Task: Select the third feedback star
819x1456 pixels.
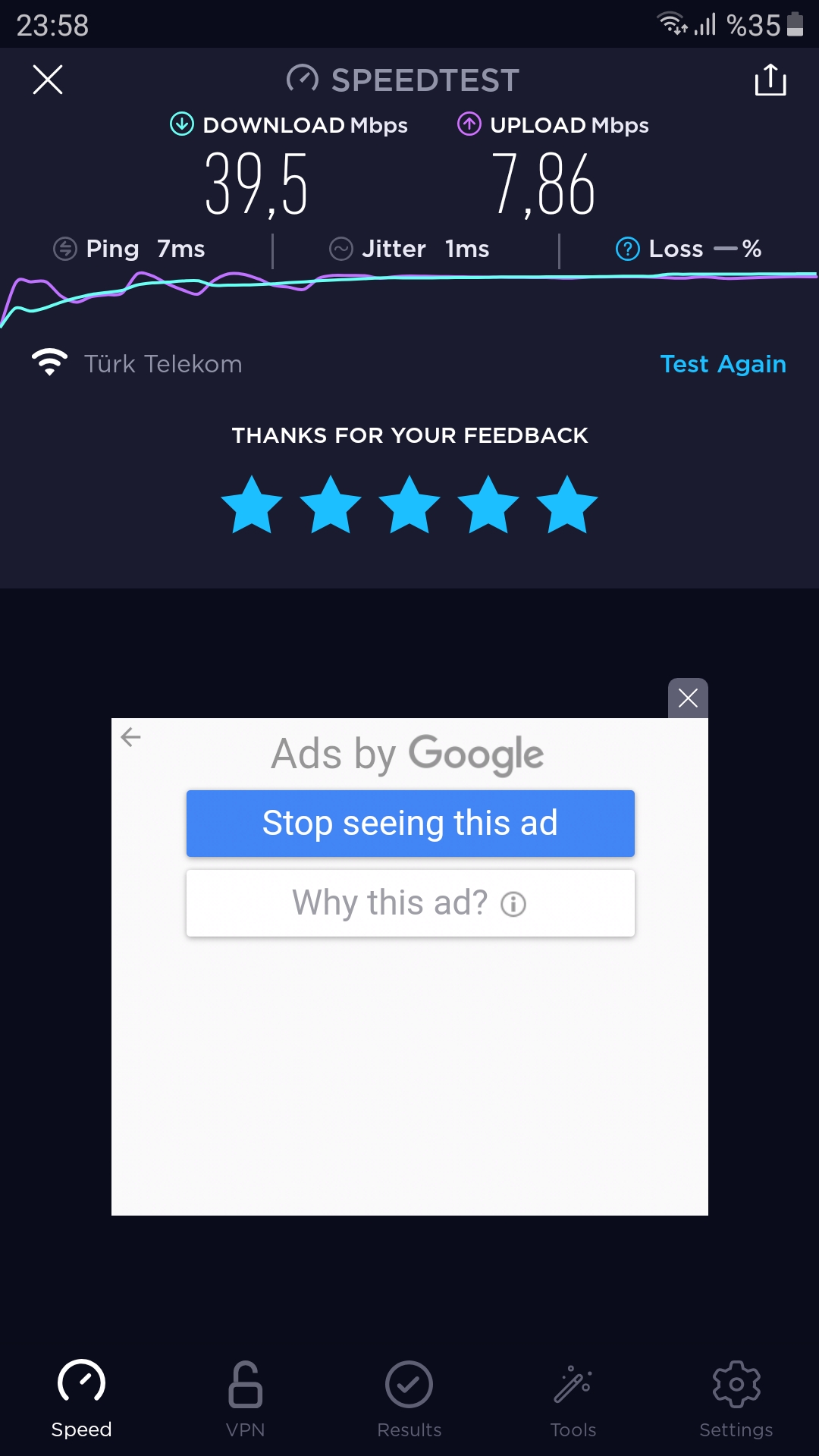Action: [409, 505]
